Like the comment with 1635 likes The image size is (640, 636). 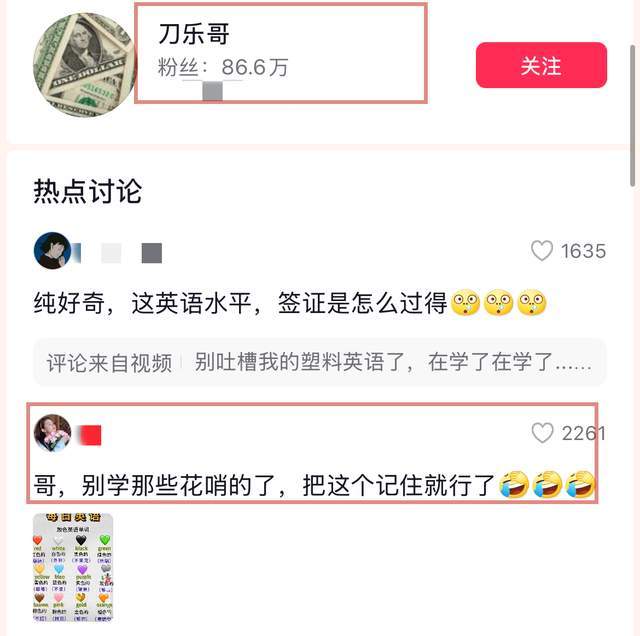click(x=542, y=251)
